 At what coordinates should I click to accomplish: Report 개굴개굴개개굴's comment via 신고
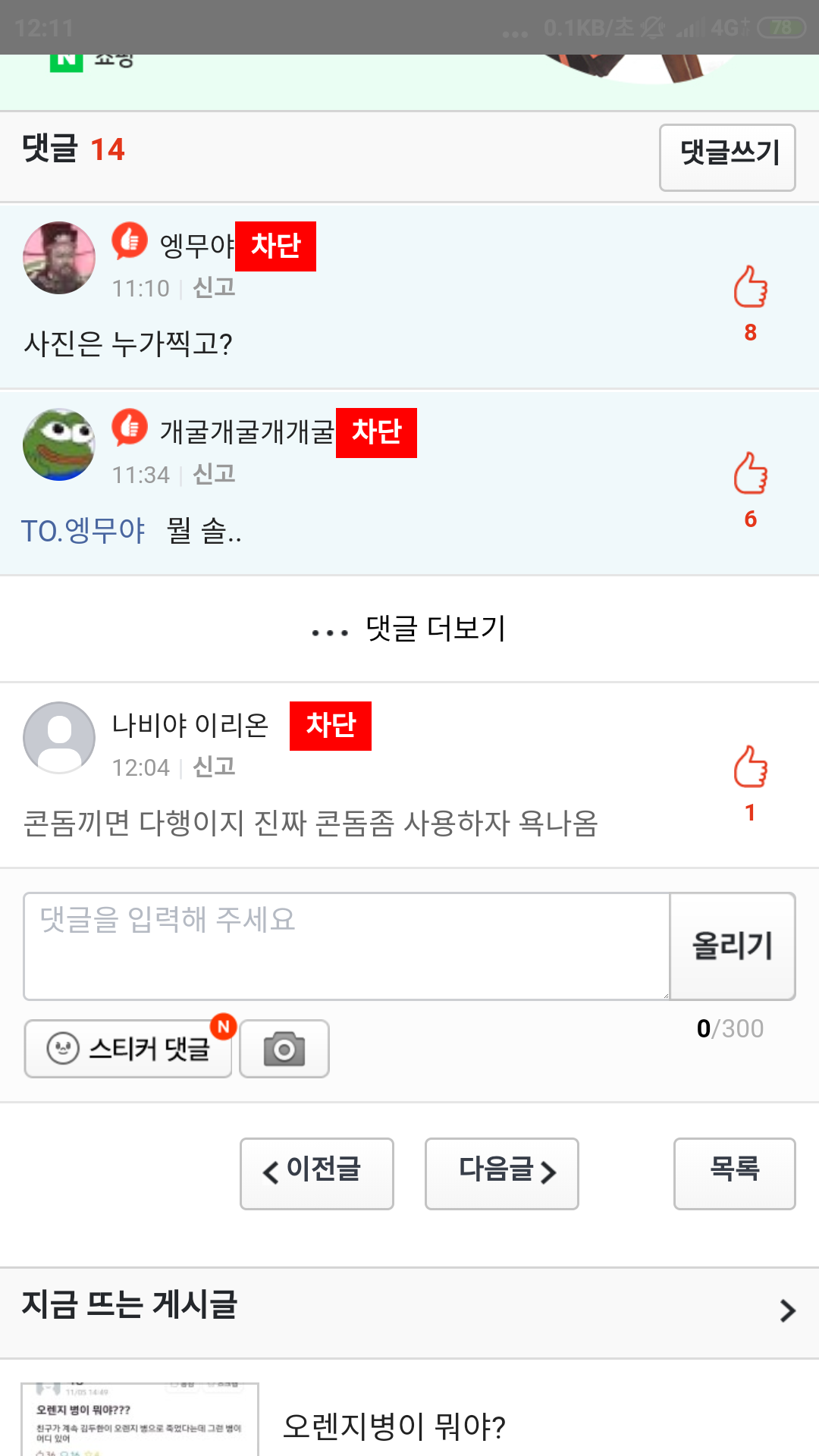pyautogui.click(x=214, y=475)
